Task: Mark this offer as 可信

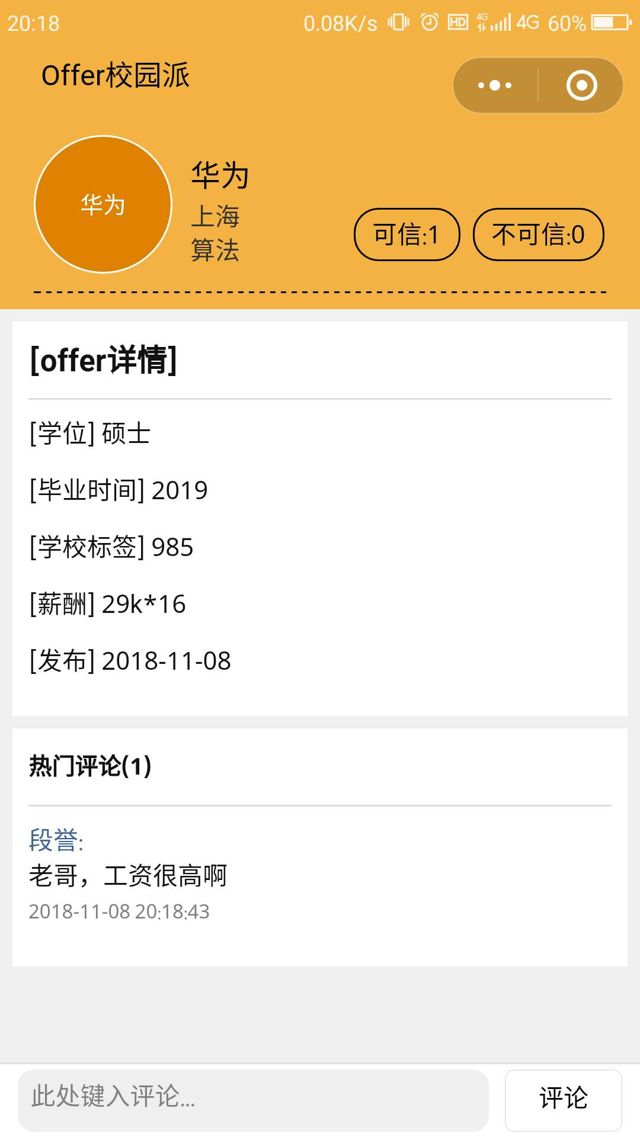Action: pyautogui.click(x=406, y=235)
